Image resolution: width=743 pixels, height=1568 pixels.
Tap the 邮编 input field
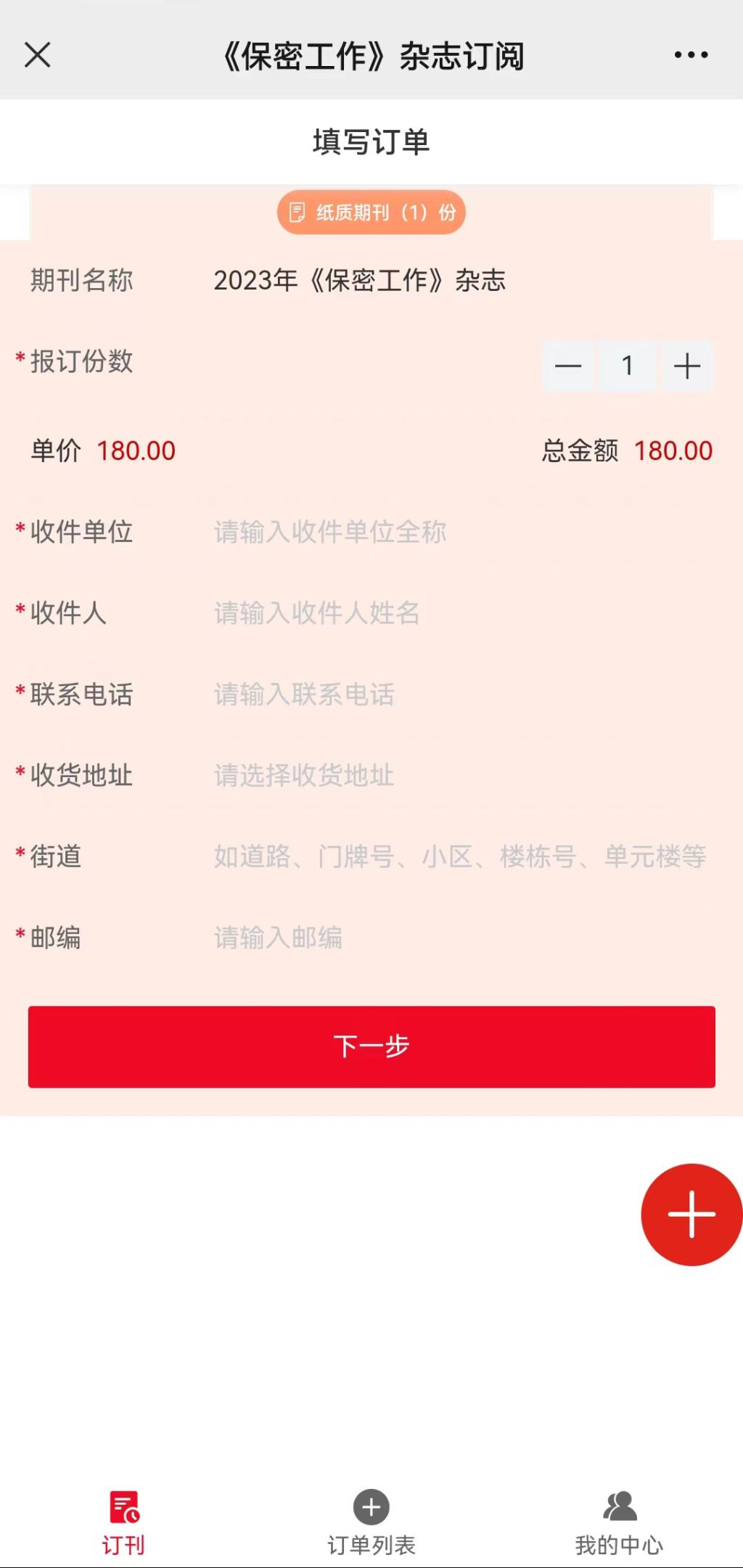pos(461,938)
